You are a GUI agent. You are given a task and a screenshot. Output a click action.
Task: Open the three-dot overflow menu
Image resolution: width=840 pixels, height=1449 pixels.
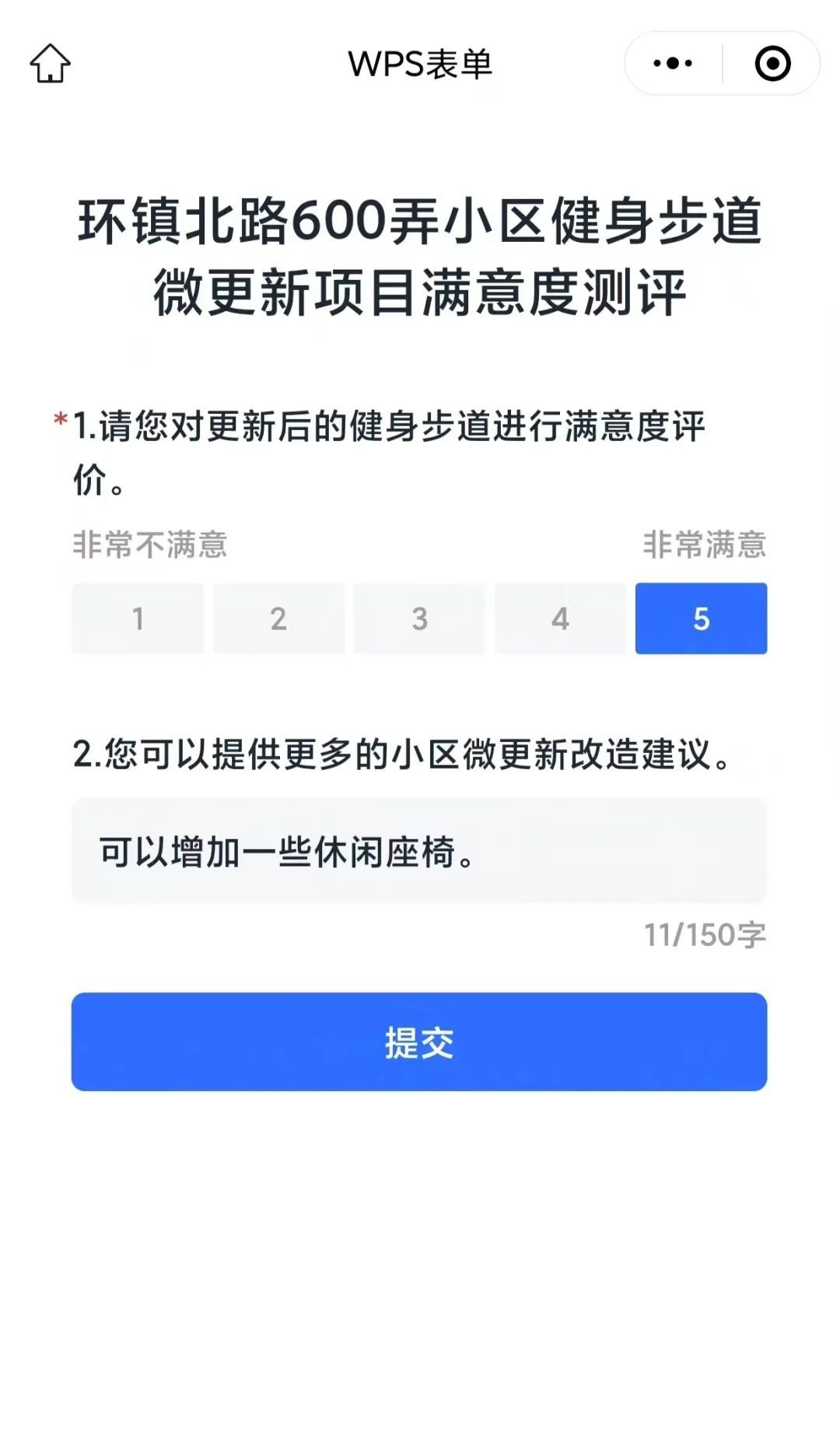point(673,63)
